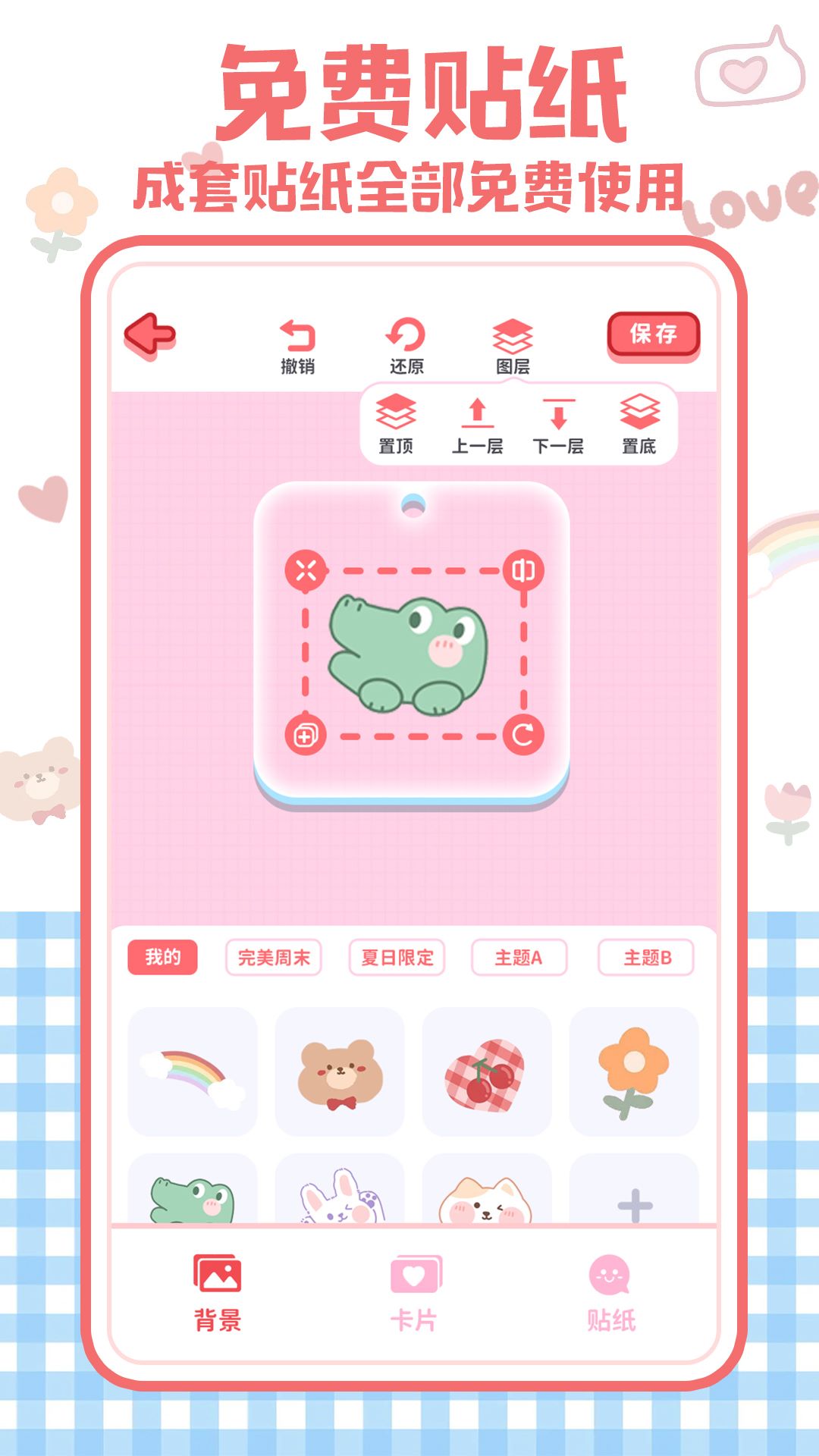Image resolution: width=819 pixels, height=1456 pixels.
Task: Rotate the crocodile sticker
Action: 524,733
